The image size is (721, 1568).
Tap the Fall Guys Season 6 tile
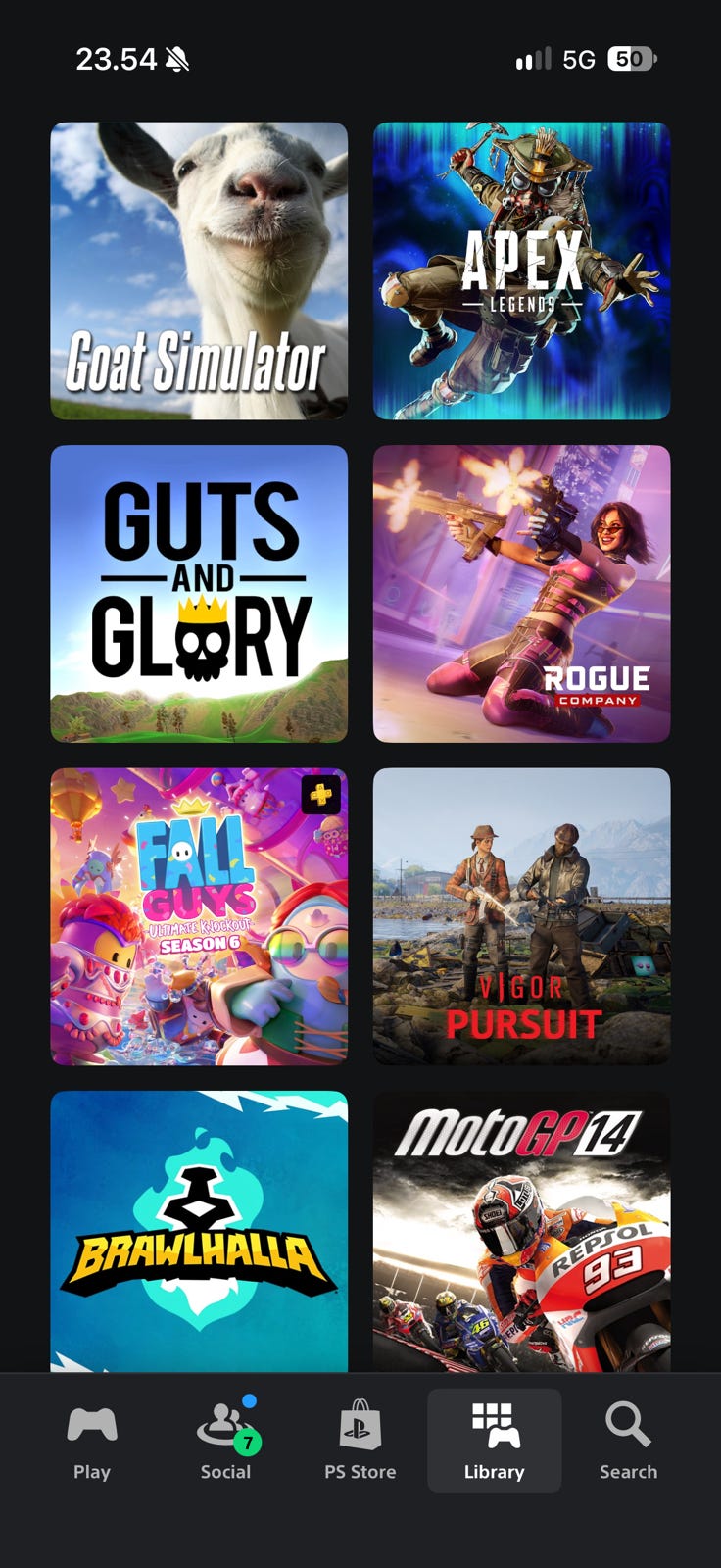click(x=199, y=916)
